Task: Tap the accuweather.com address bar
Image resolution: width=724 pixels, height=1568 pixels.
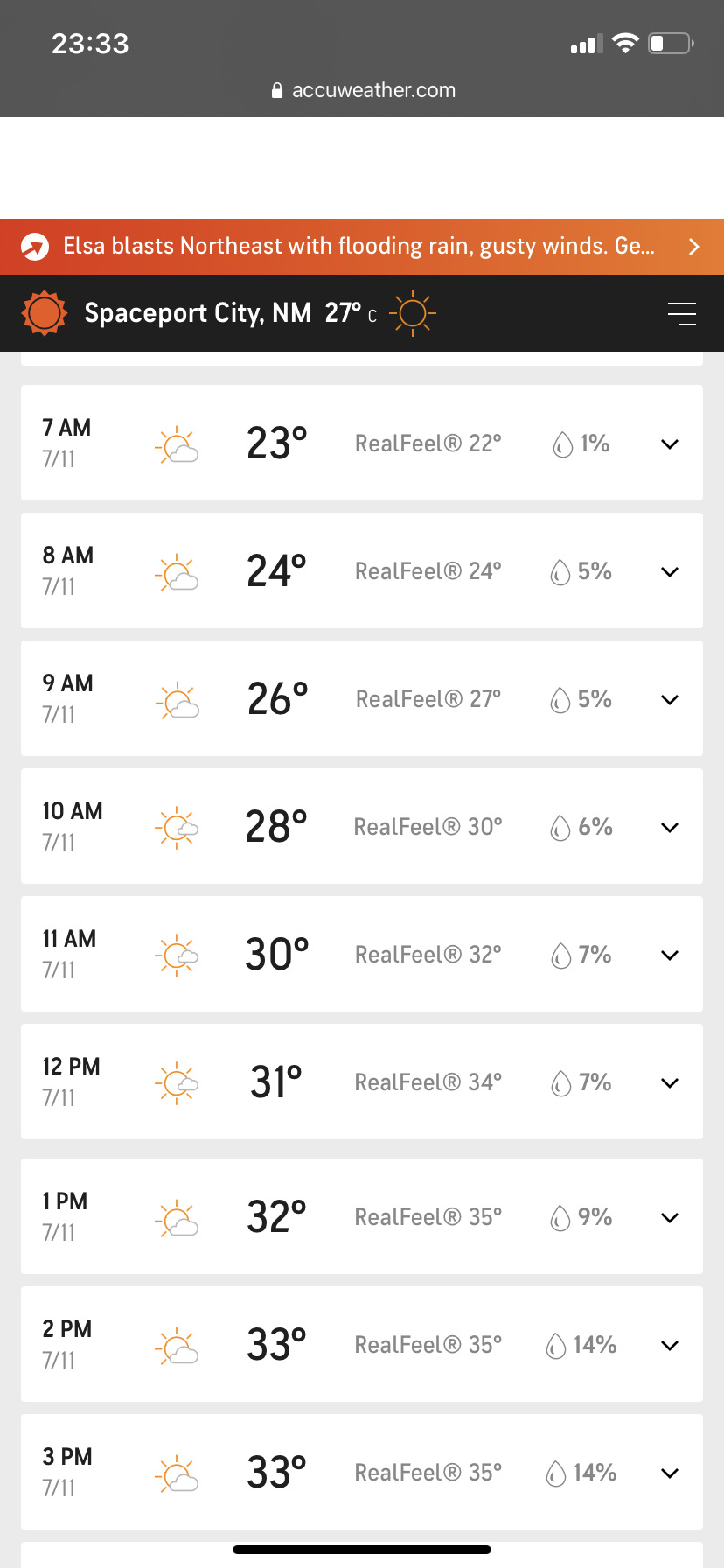Action: tap(364, 90)
